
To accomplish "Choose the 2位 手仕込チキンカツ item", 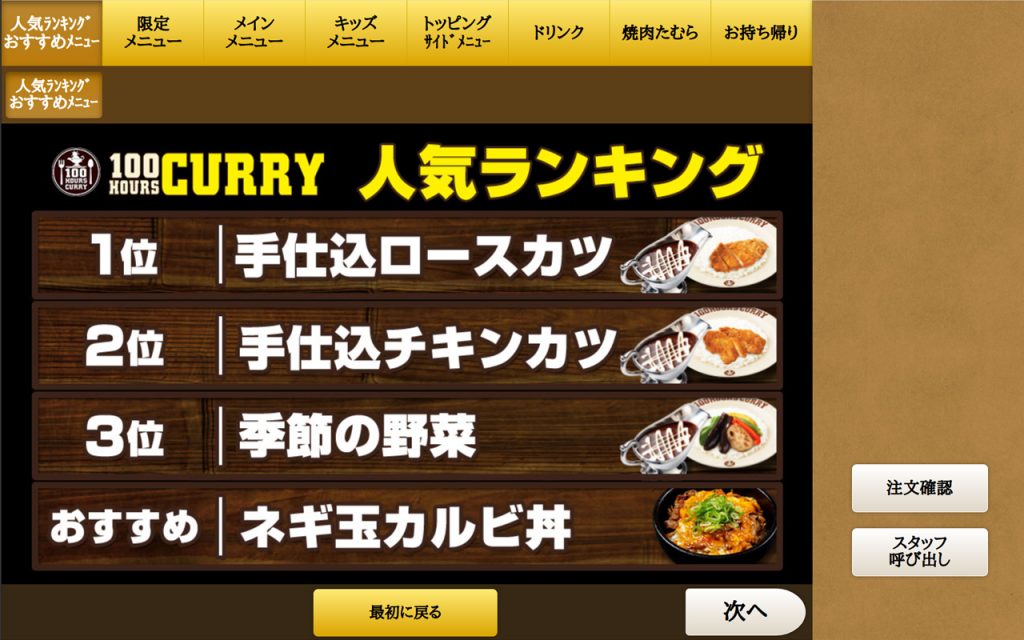I will (407, 346).
